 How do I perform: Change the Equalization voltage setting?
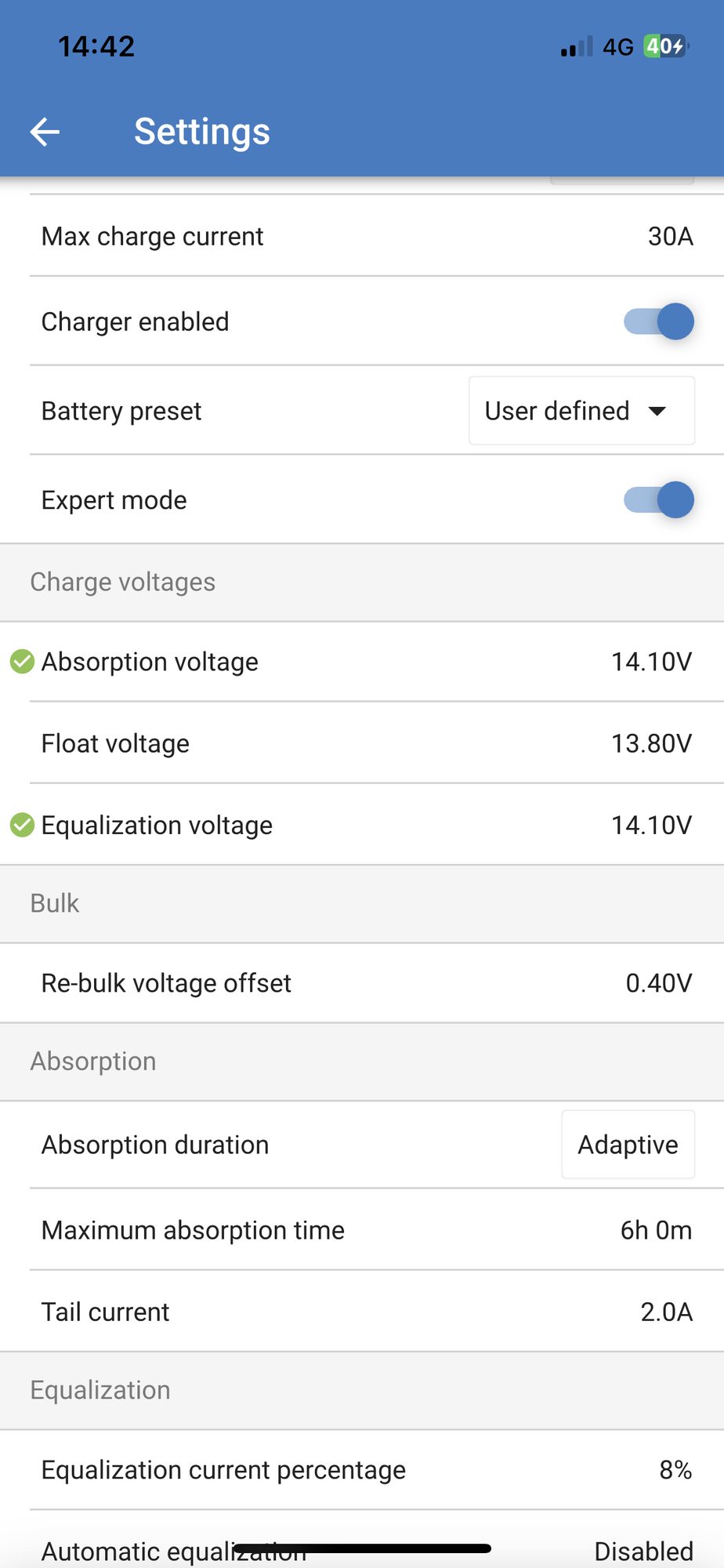(362, 825)
